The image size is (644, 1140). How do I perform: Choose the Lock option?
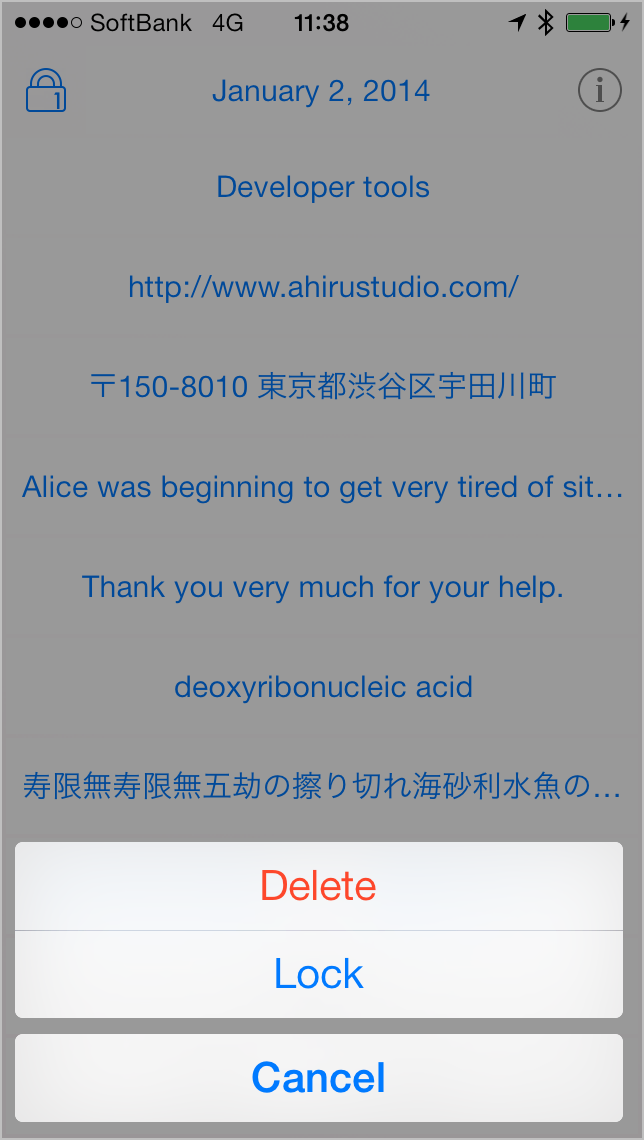318,974
